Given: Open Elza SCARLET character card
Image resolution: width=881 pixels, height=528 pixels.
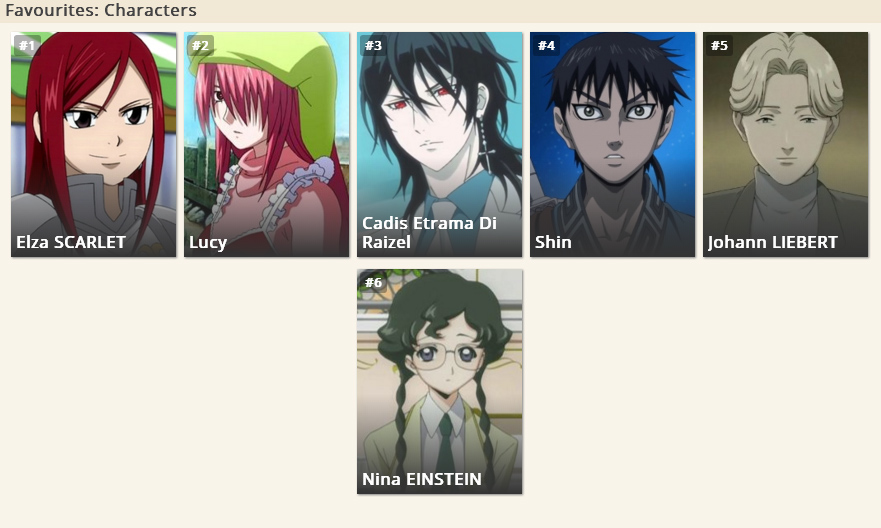Looking at the screenshot, I should [93, 144].
